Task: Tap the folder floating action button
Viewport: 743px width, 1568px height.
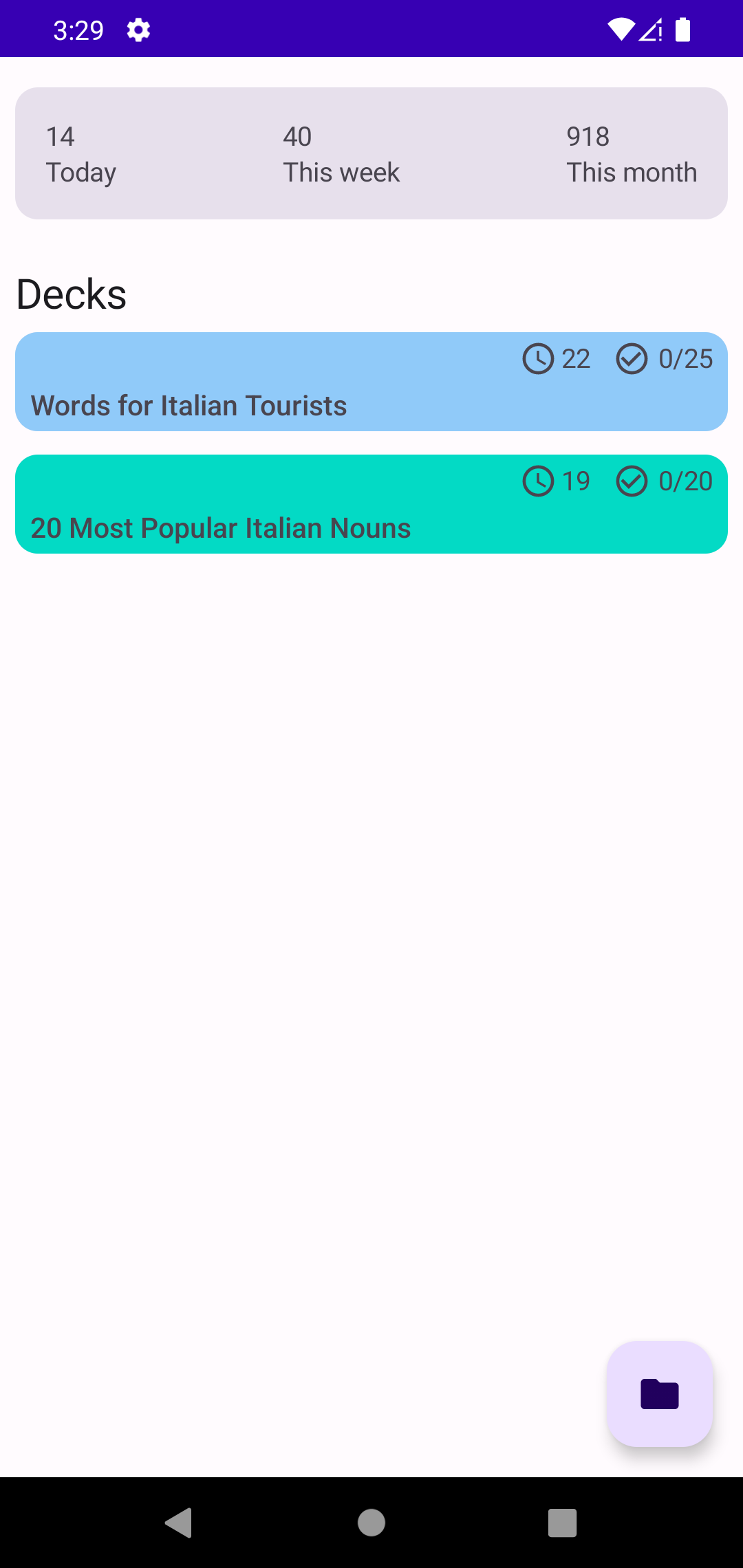Action: 659,1394
